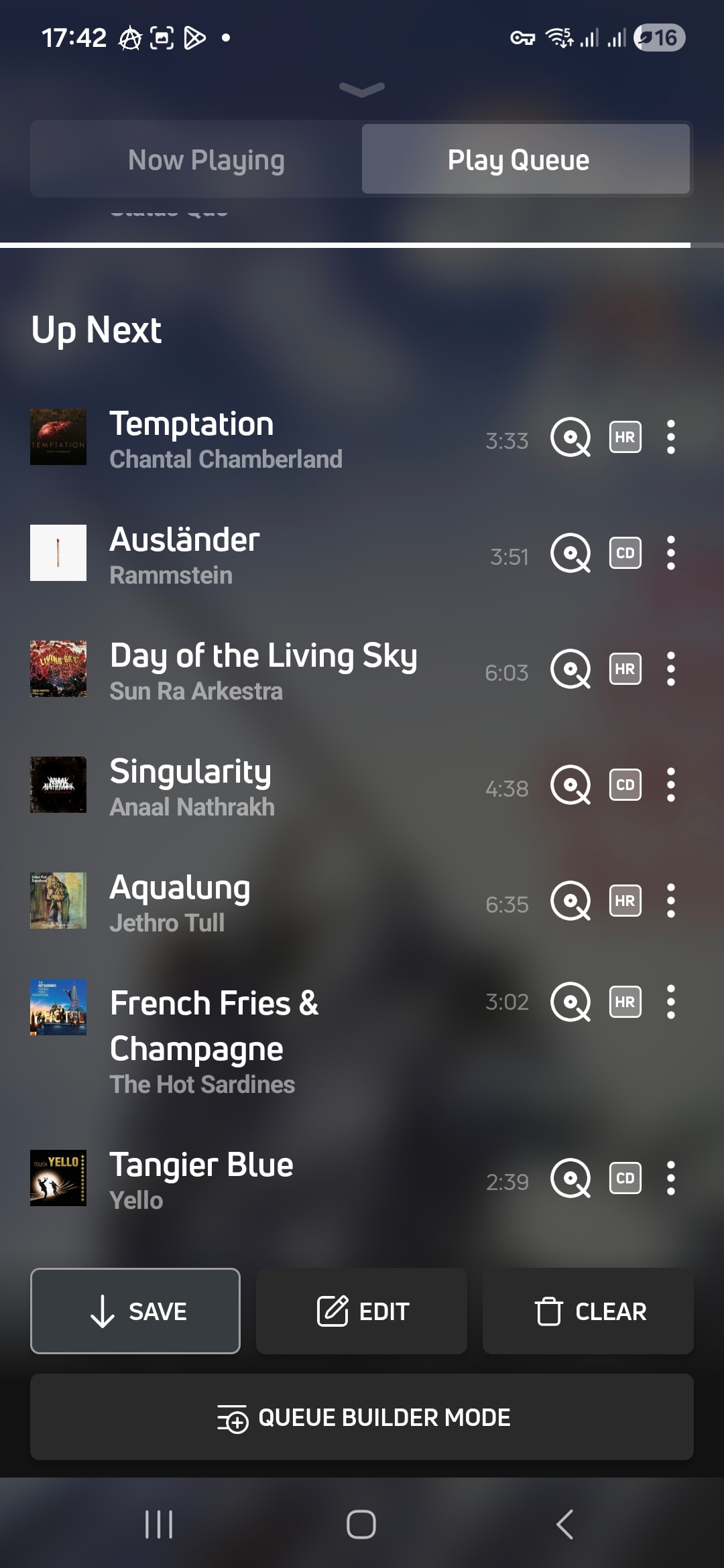Save the current play queue
This screenshot has width=724, height=1568.
tap(135, 1311)
